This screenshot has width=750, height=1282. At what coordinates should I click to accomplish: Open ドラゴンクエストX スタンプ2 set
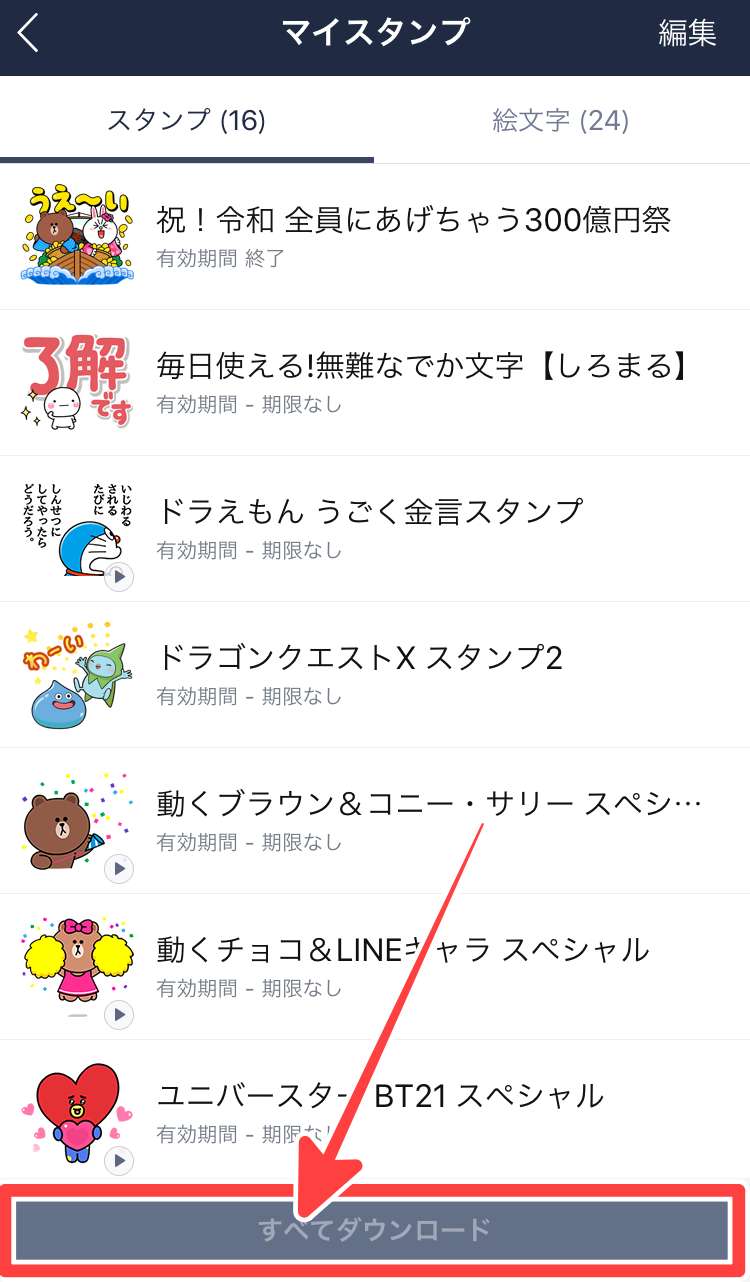pos(359,674)
